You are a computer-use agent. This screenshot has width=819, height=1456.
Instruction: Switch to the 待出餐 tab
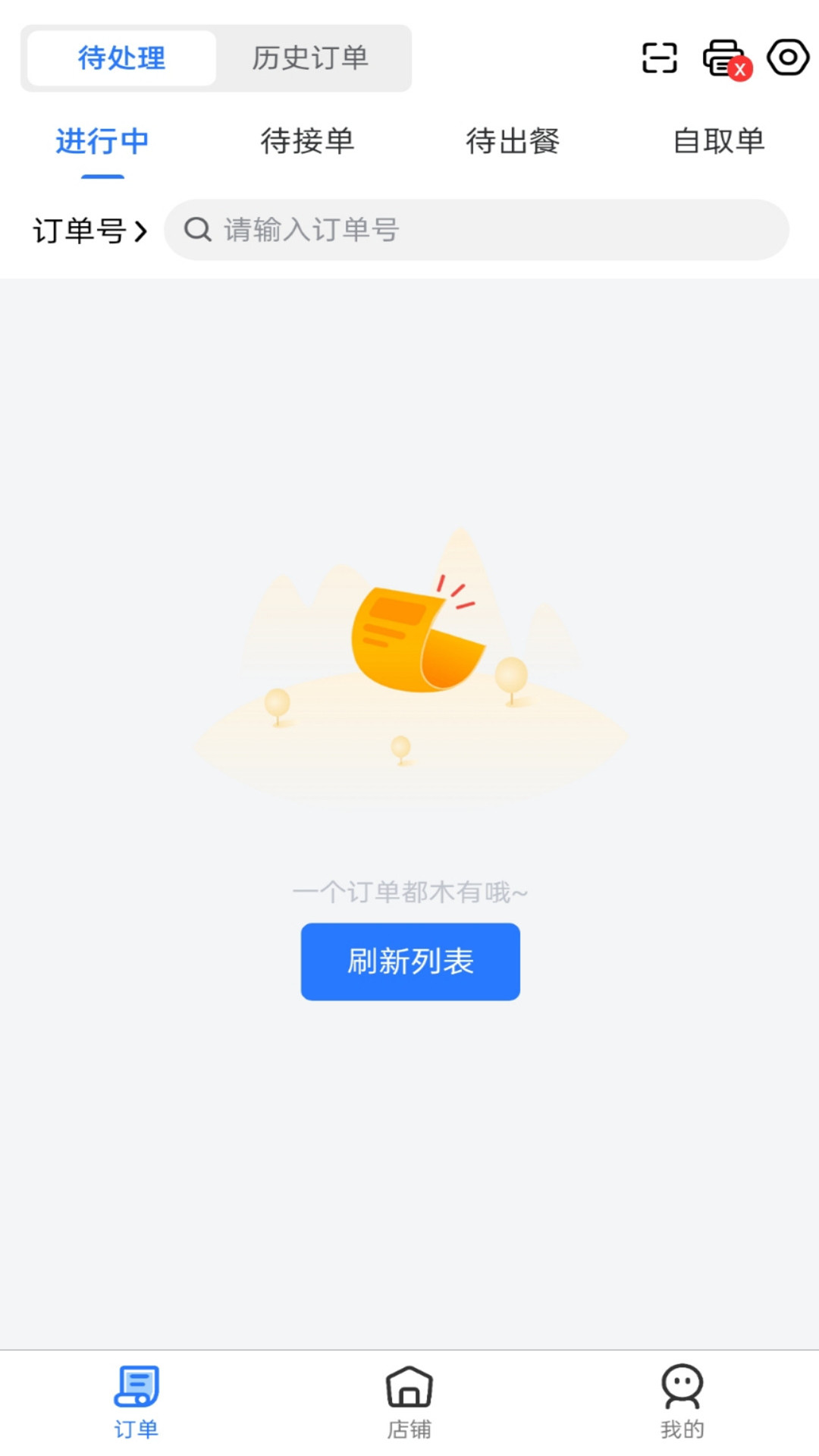coord(513,141)
